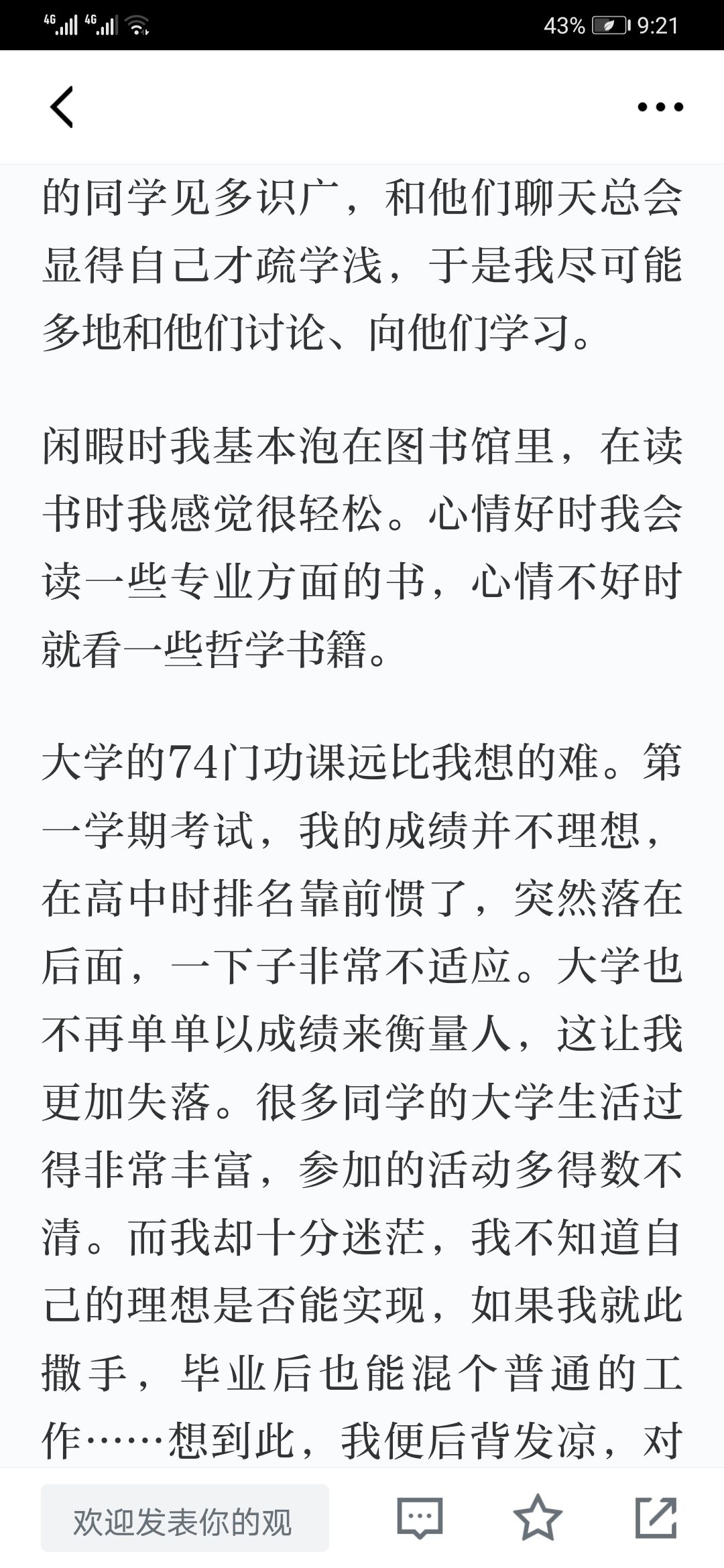Open the three-dot overflow menu
The width and height of the screenshot is (724, 1568).
(660, 107)
